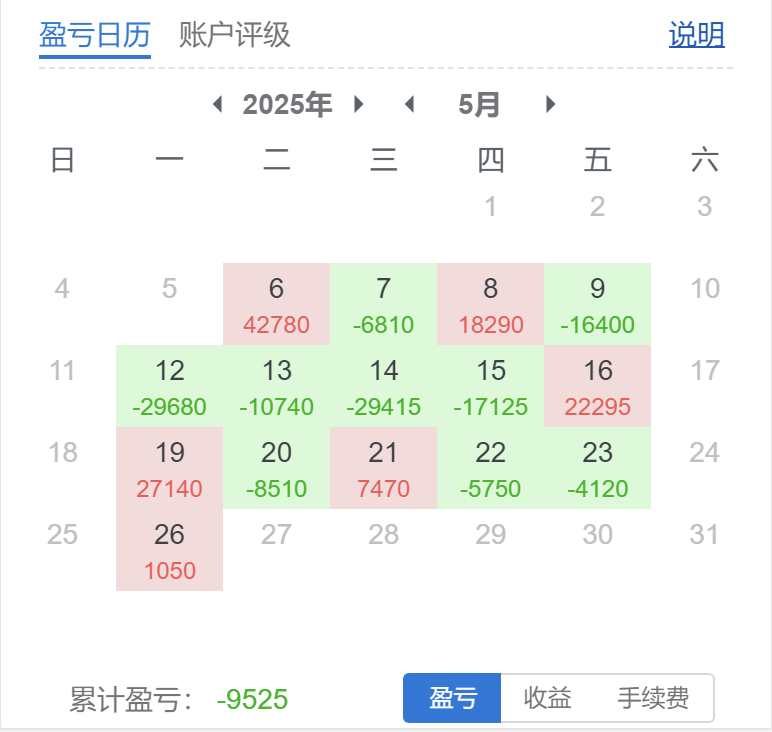View May 26 showing 1050
This screenshot has height=732, width=772.
(169, 551)
